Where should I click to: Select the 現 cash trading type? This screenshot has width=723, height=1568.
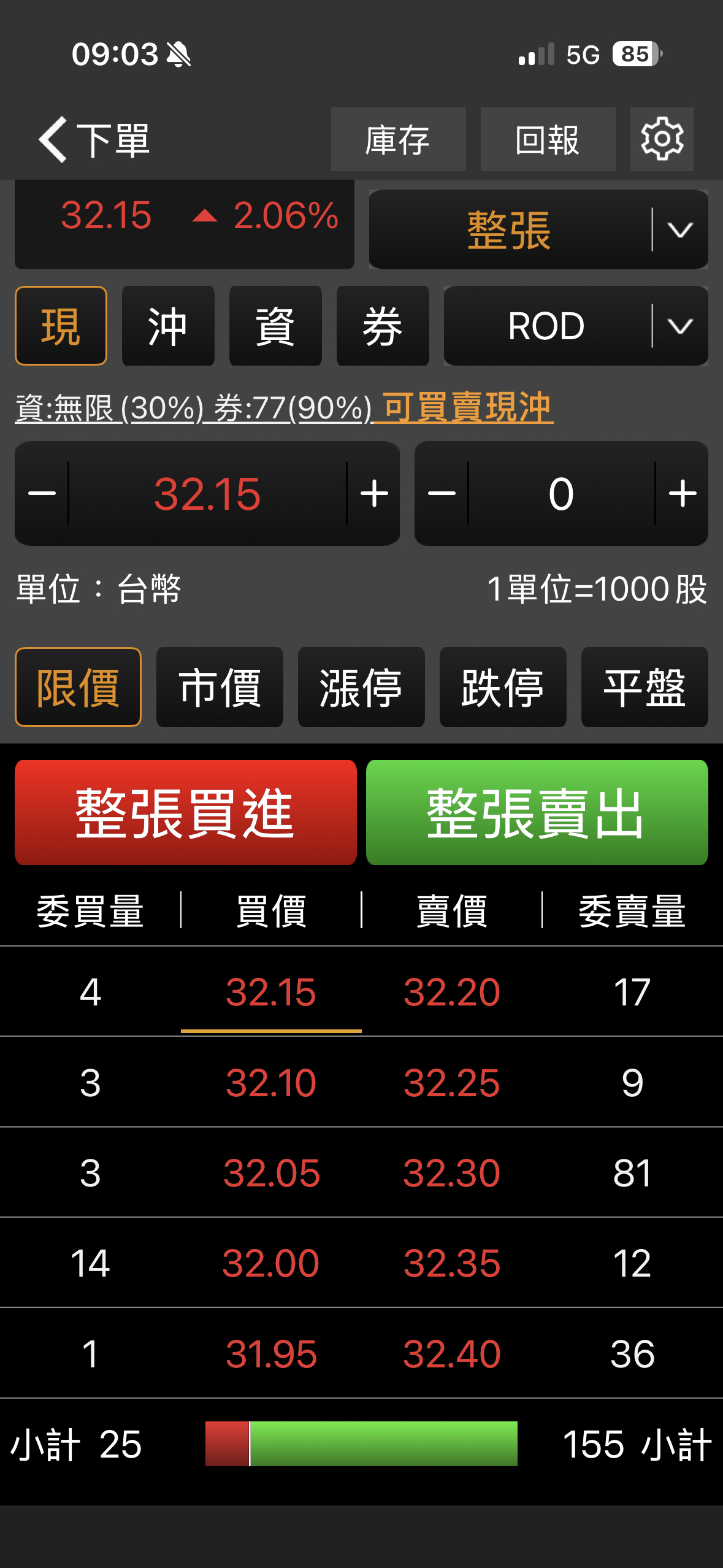[61, 326]
